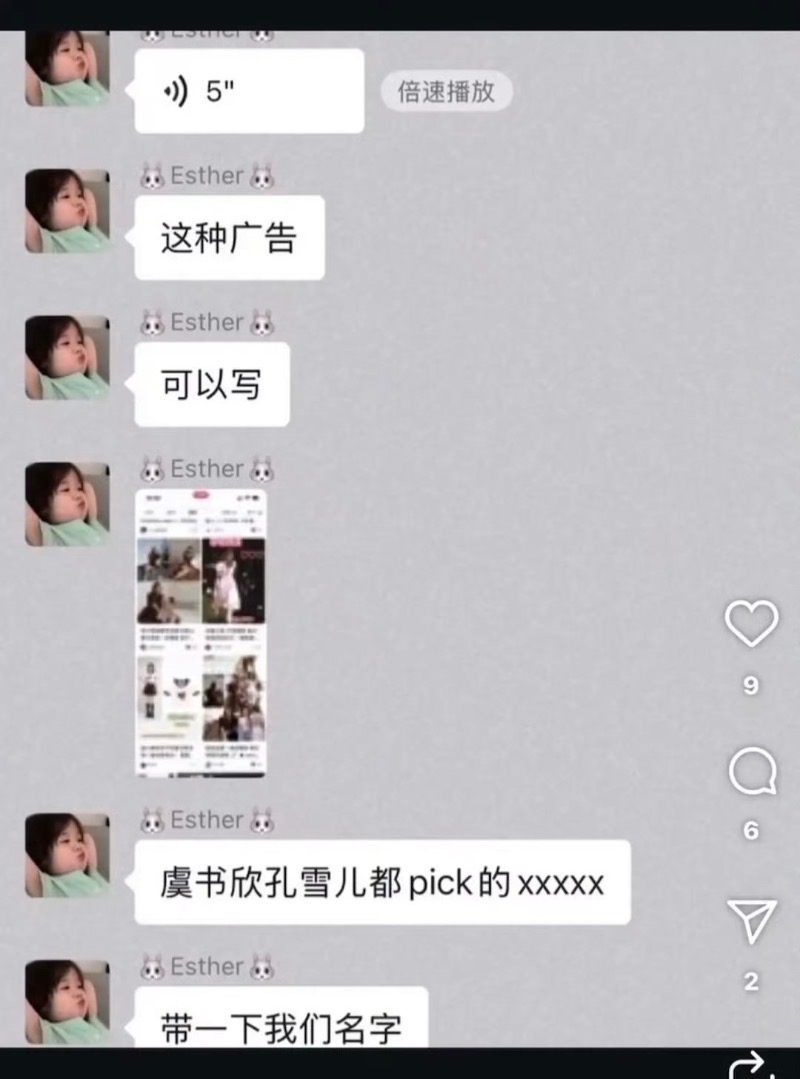Open the comments on this post
Image resolution: width=800 pixels, height=1079 pixels.
click(751, 772)
